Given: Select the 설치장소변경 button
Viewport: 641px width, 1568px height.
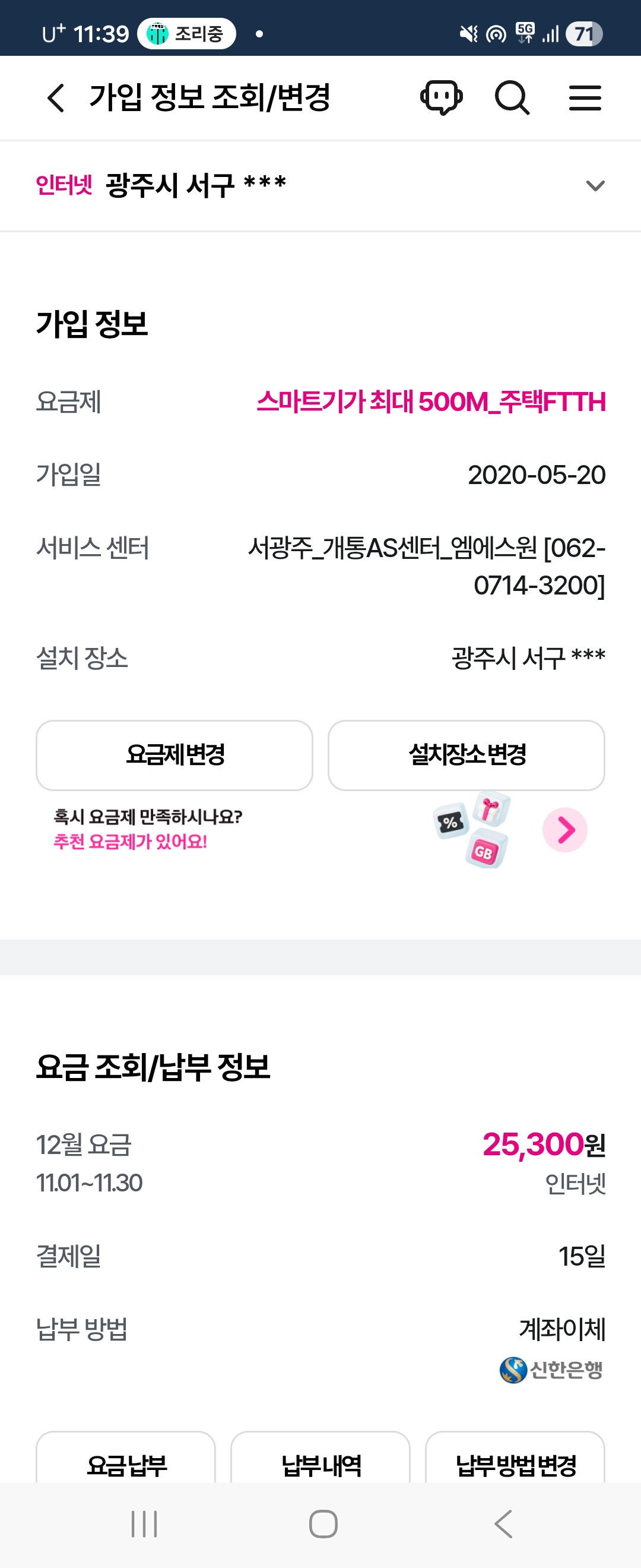Looking at the screenshot, I should pos(466,755).
